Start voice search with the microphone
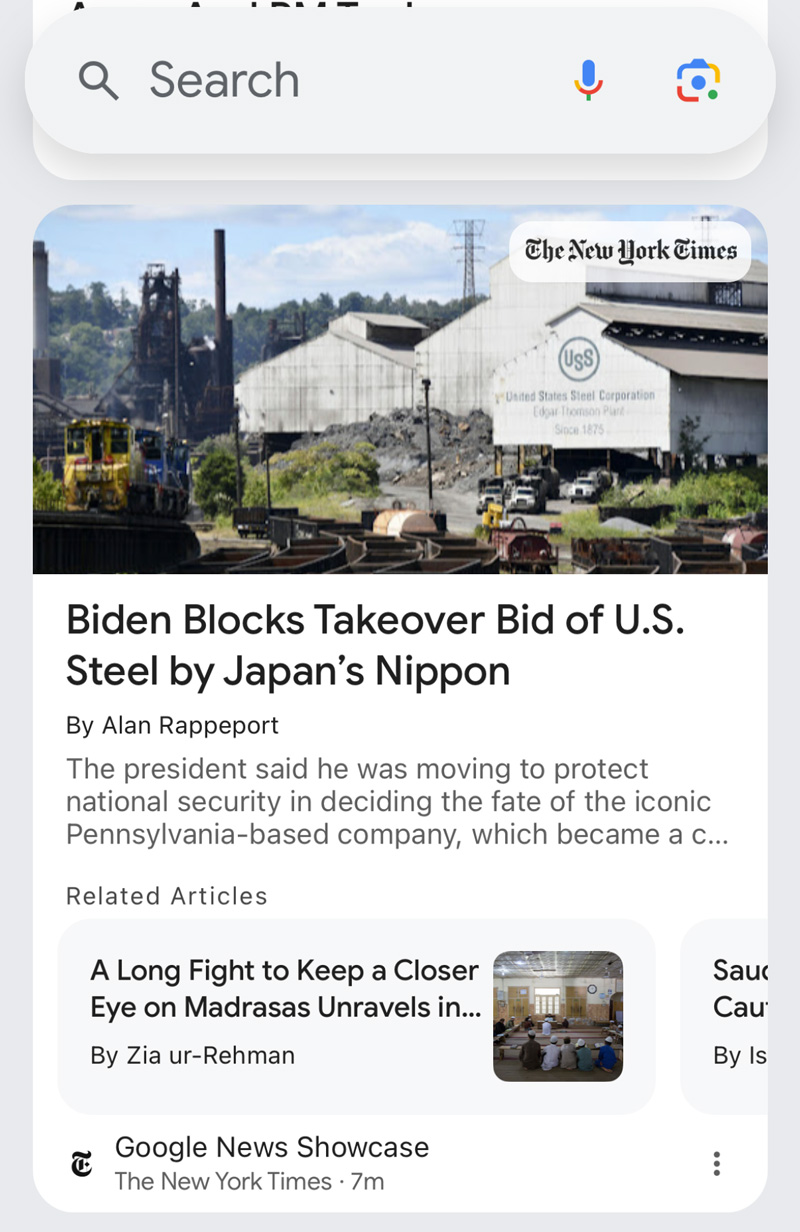This screenshot has width=800, height=1232. tap(589, 80)
